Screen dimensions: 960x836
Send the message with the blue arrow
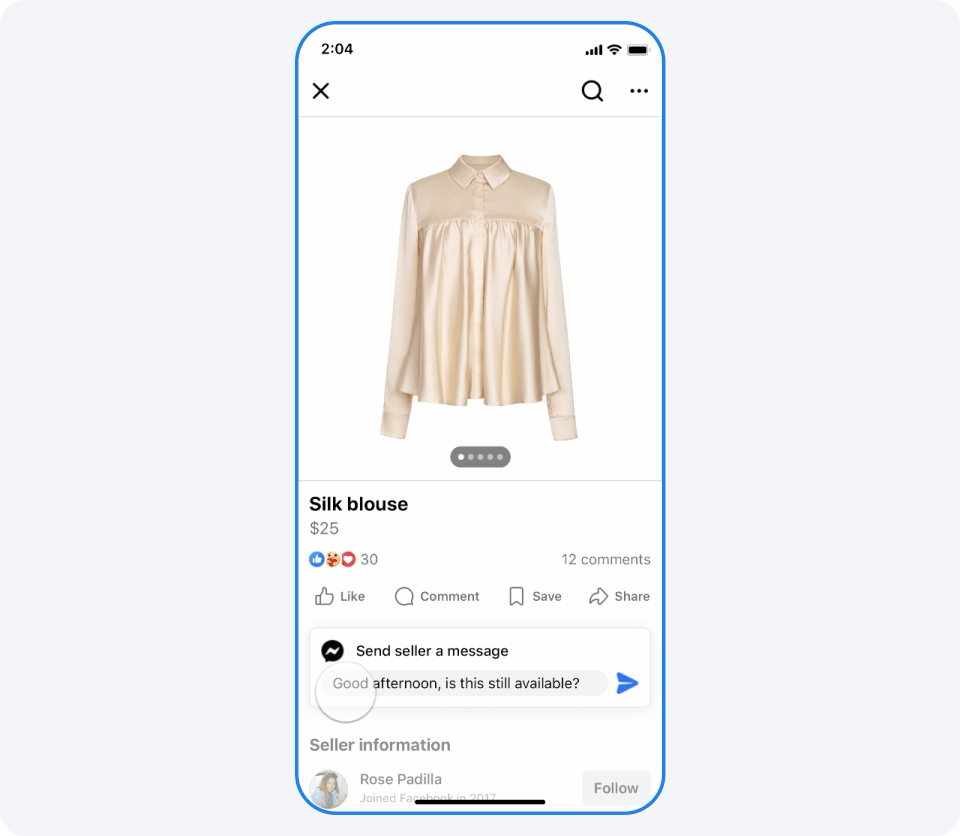pyautogui.click(x=627, y=683)
